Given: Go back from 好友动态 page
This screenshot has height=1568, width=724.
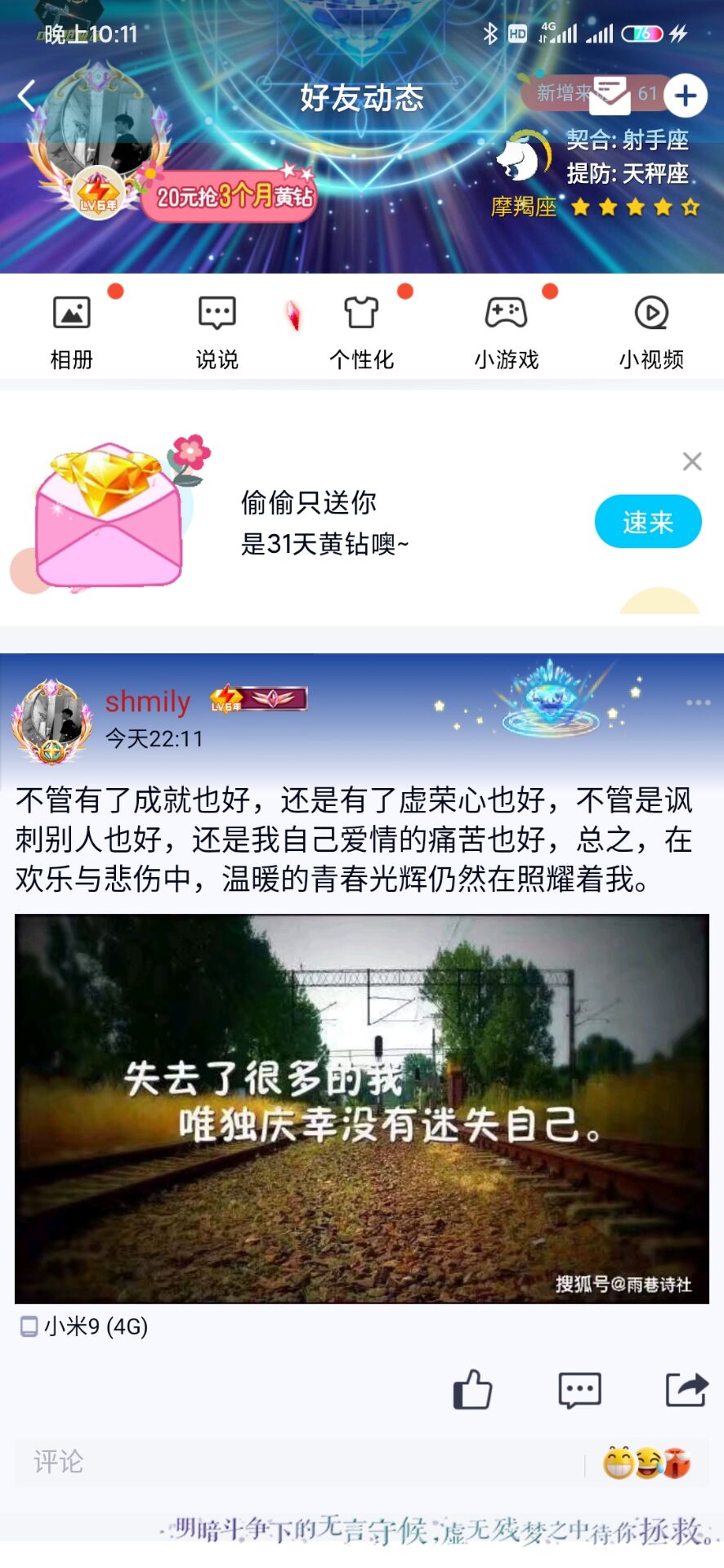Looking at the screenshot, I should (x=27, y=96).
